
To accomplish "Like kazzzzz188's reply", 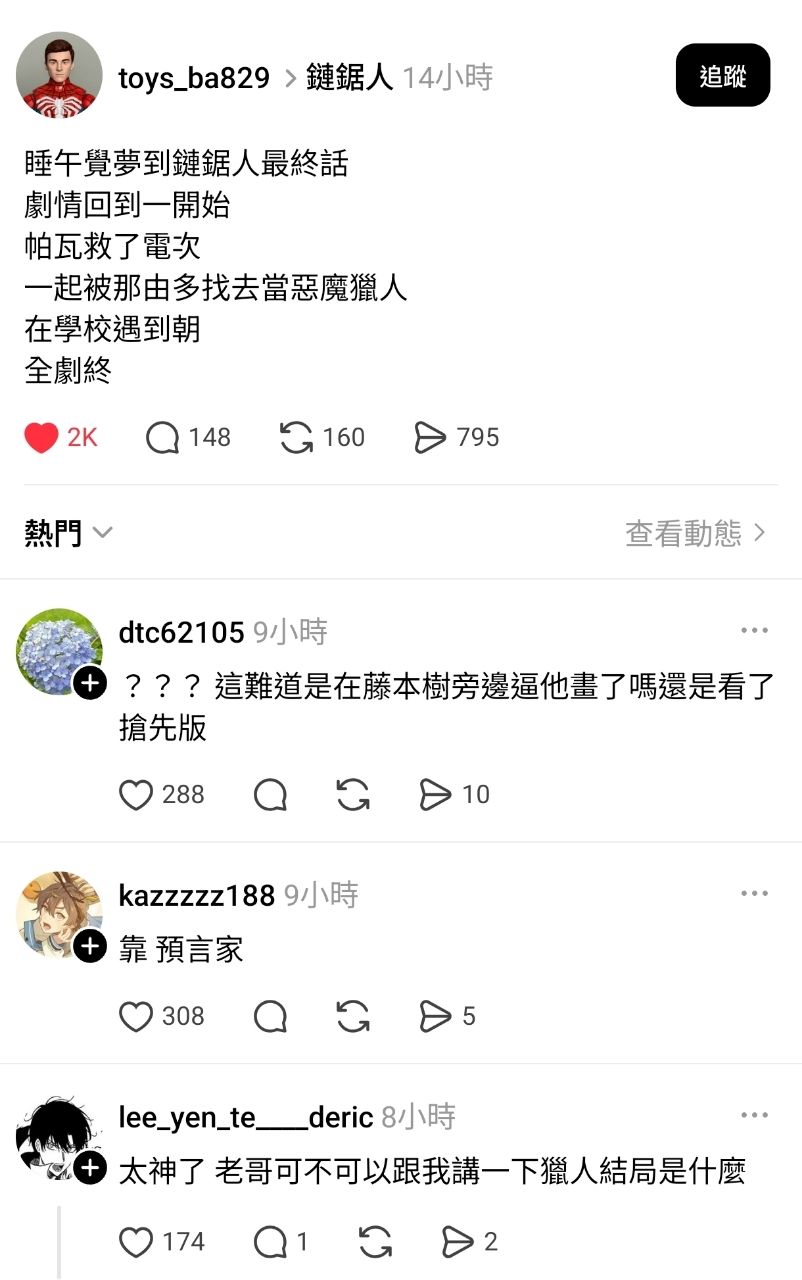I will [x=136, y=1017].
